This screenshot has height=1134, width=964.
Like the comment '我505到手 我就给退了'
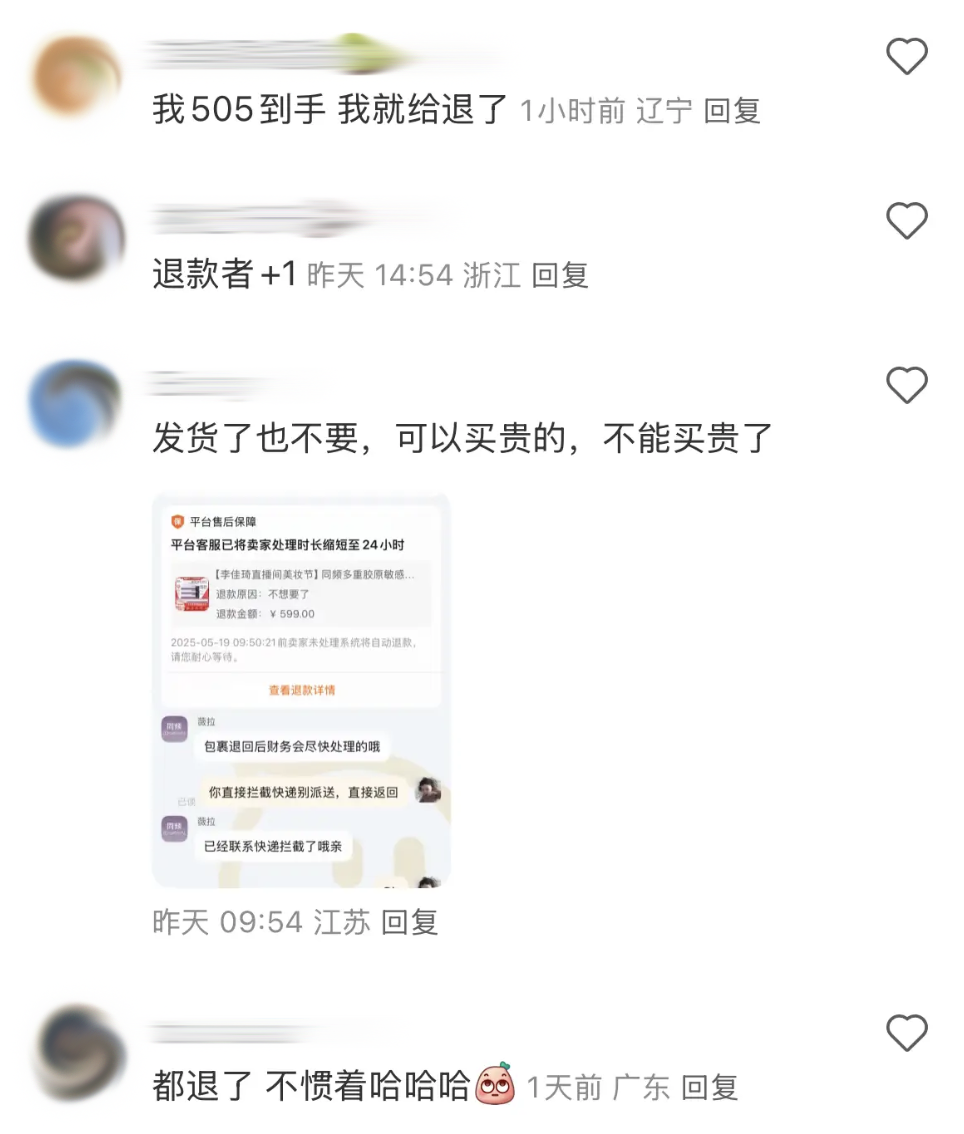(907, 57)
